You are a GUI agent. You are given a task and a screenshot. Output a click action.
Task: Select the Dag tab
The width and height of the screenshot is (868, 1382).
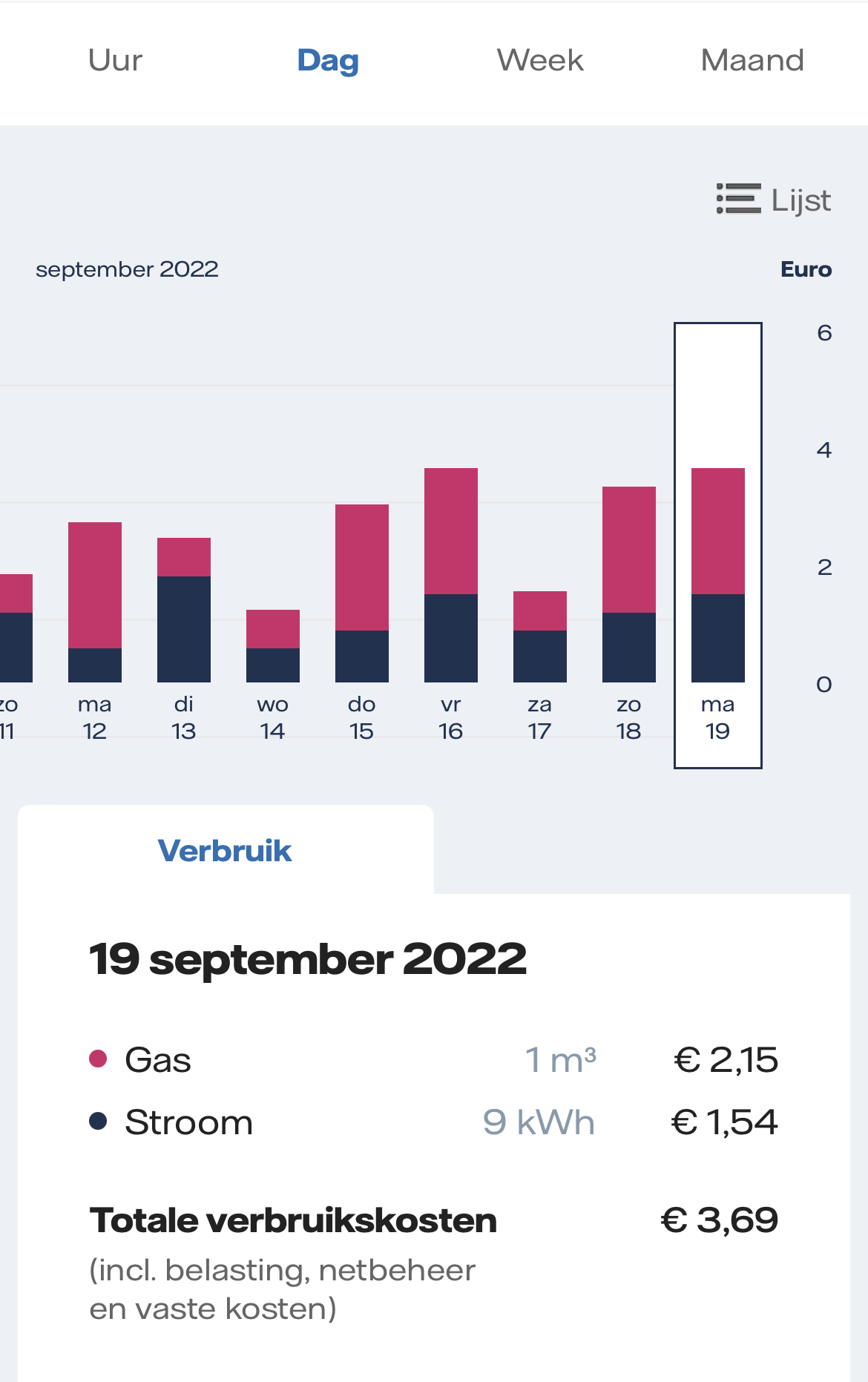click(328, 61)
